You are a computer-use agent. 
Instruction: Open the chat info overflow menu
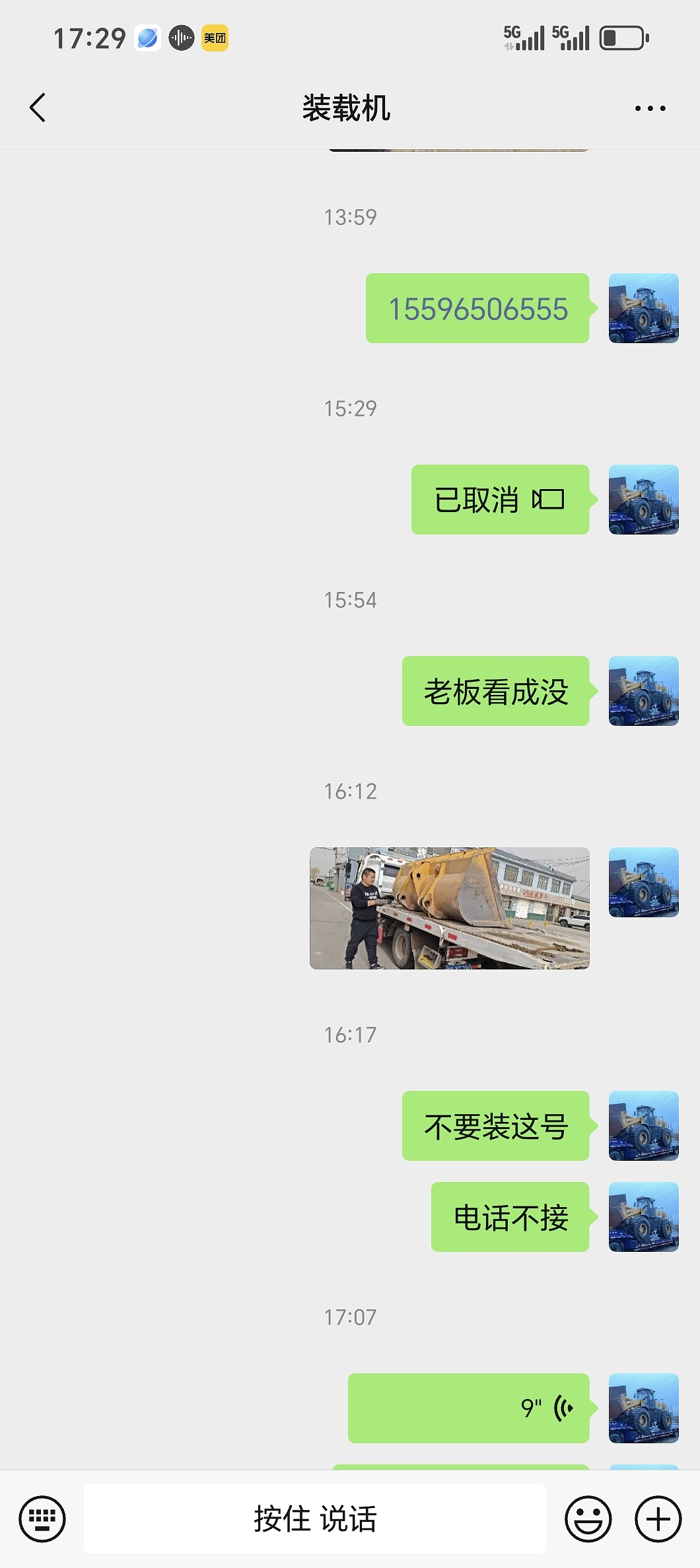point(650,108)
